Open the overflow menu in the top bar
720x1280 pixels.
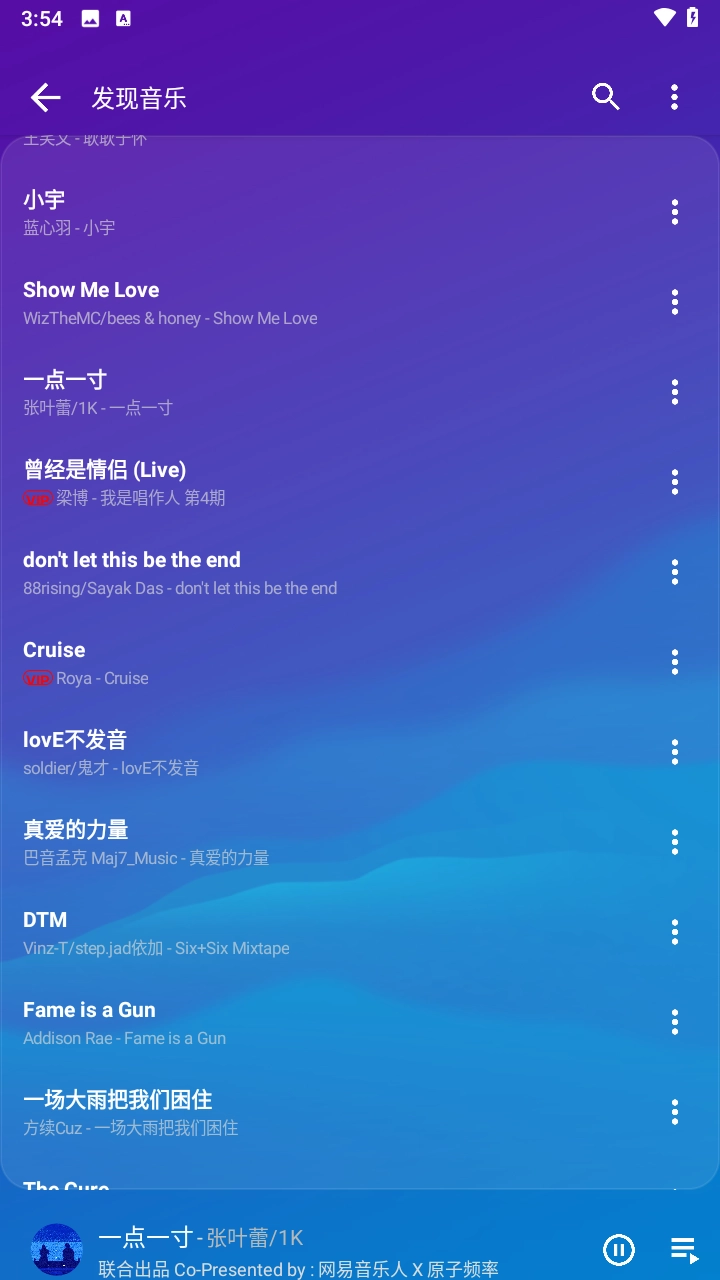(x=674, y=97)
